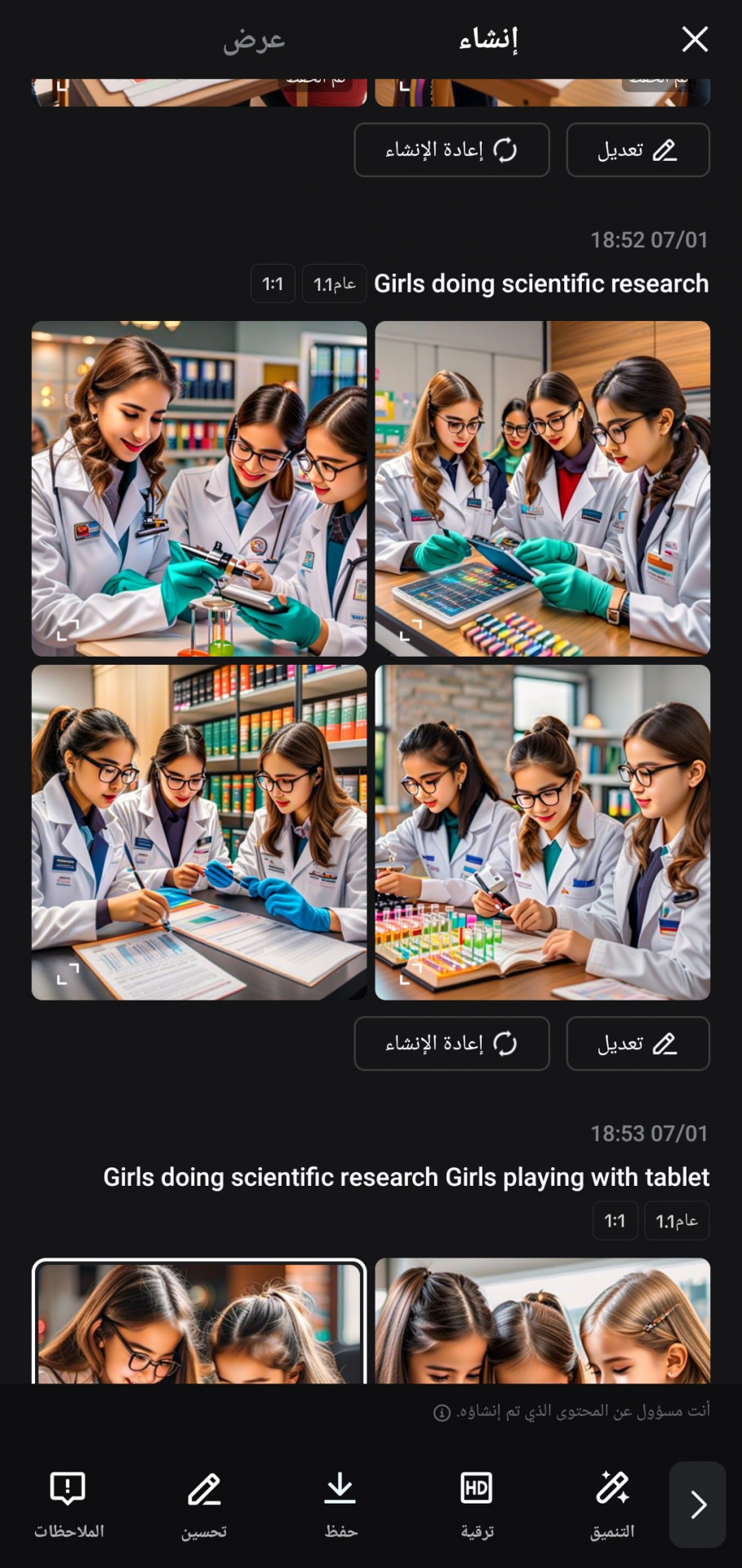Tap the arrow button beside the toolbar
The height and width of the screenshot is (1568, 742).
[698, 1504]
